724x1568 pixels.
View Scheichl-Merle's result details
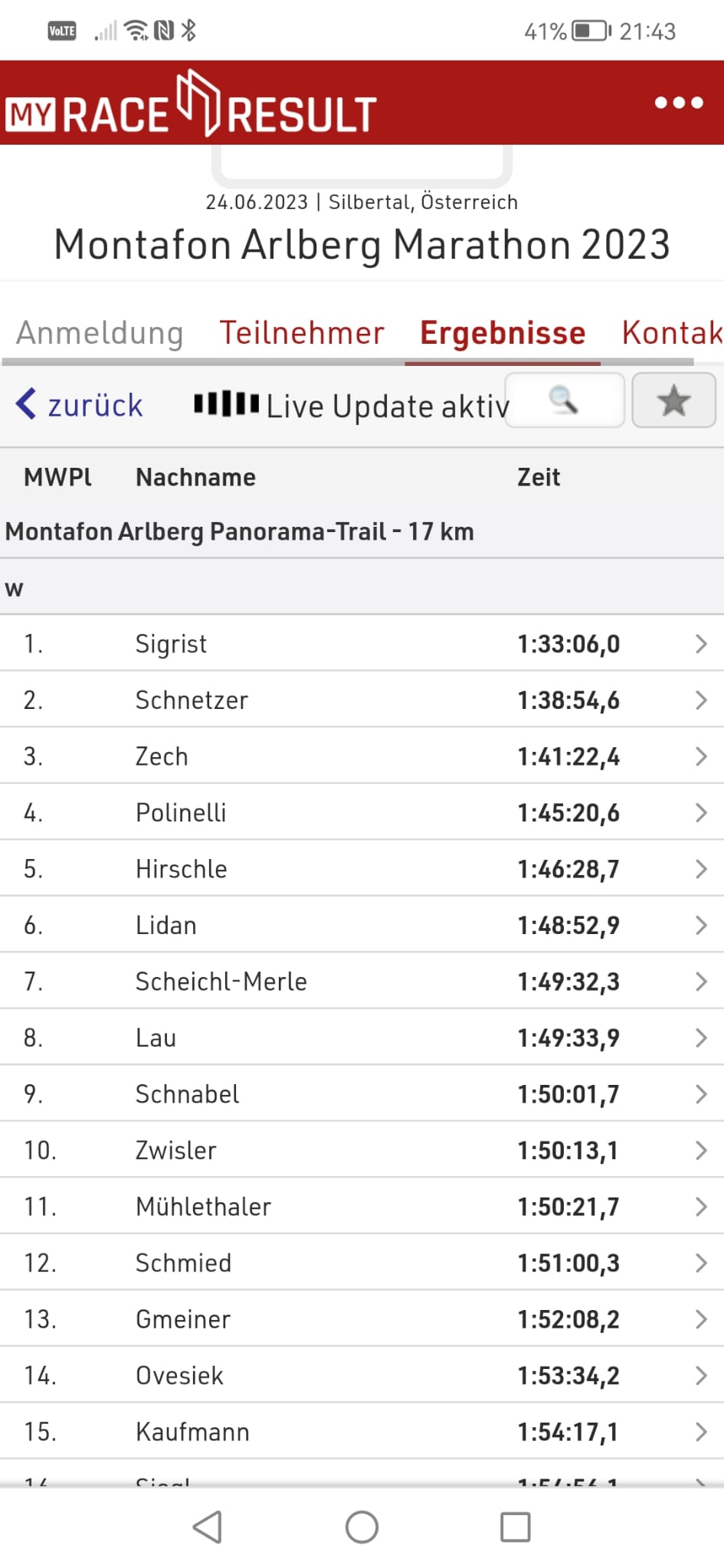click(362, 981)
